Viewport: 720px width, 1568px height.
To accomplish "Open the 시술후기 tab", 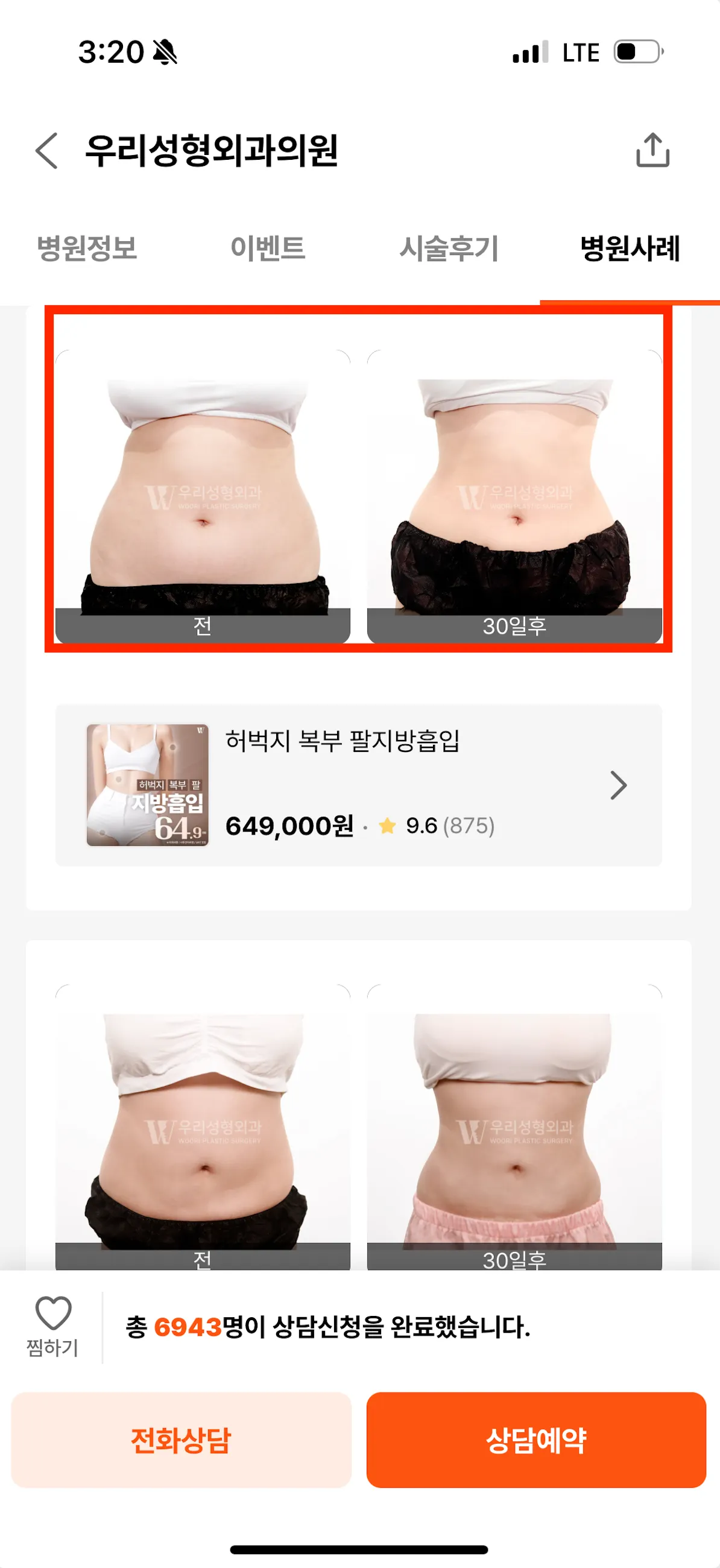I will tap(449, 248).
